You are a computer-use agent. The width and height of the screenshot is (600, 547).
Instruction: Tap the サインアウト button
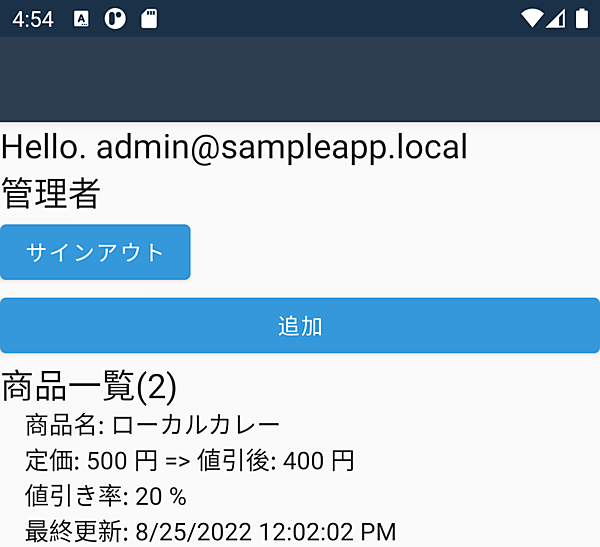(x=95, y=252)
